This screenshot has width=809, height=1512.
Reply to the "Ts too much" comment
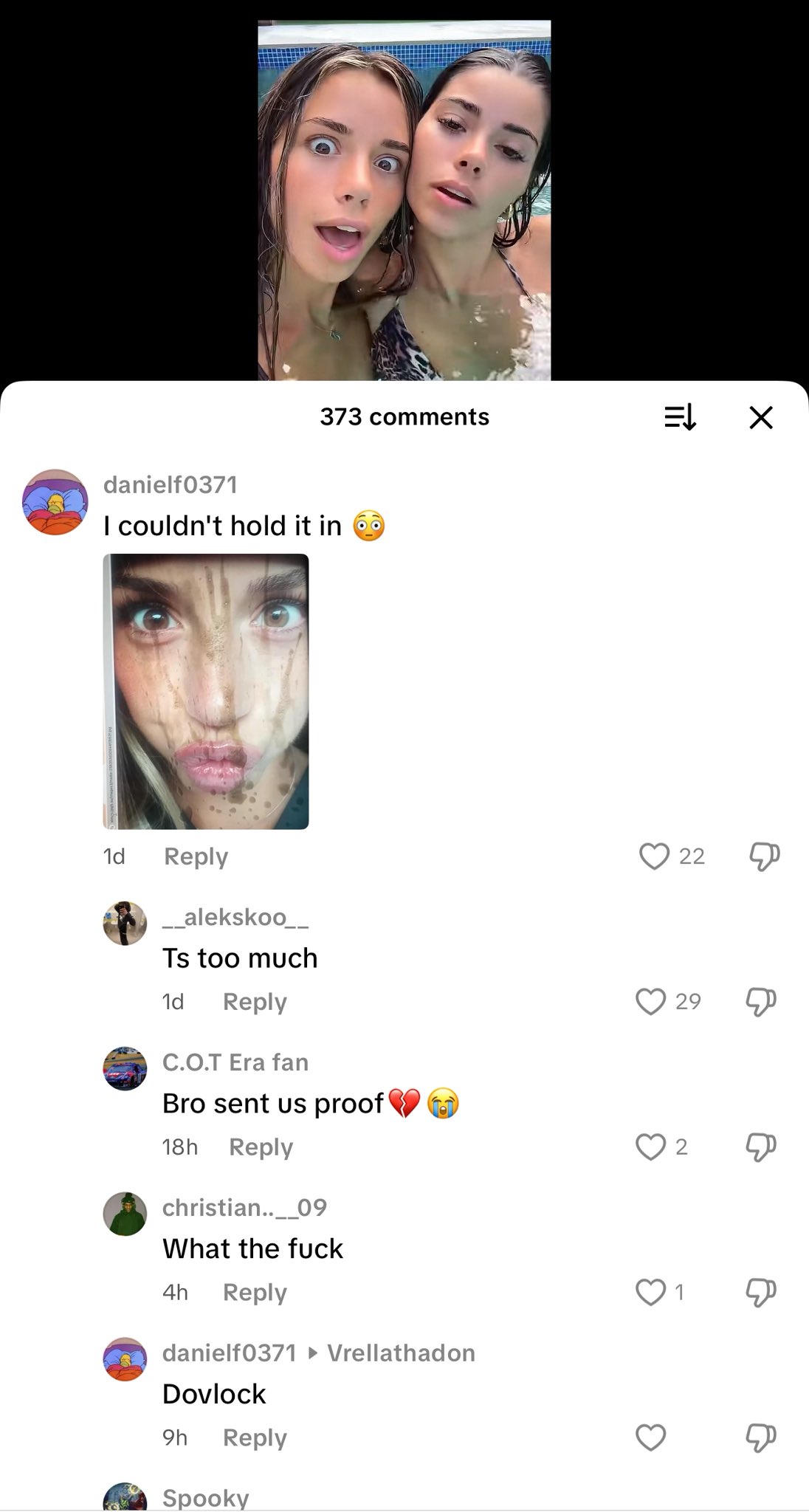coord(255,1002)
